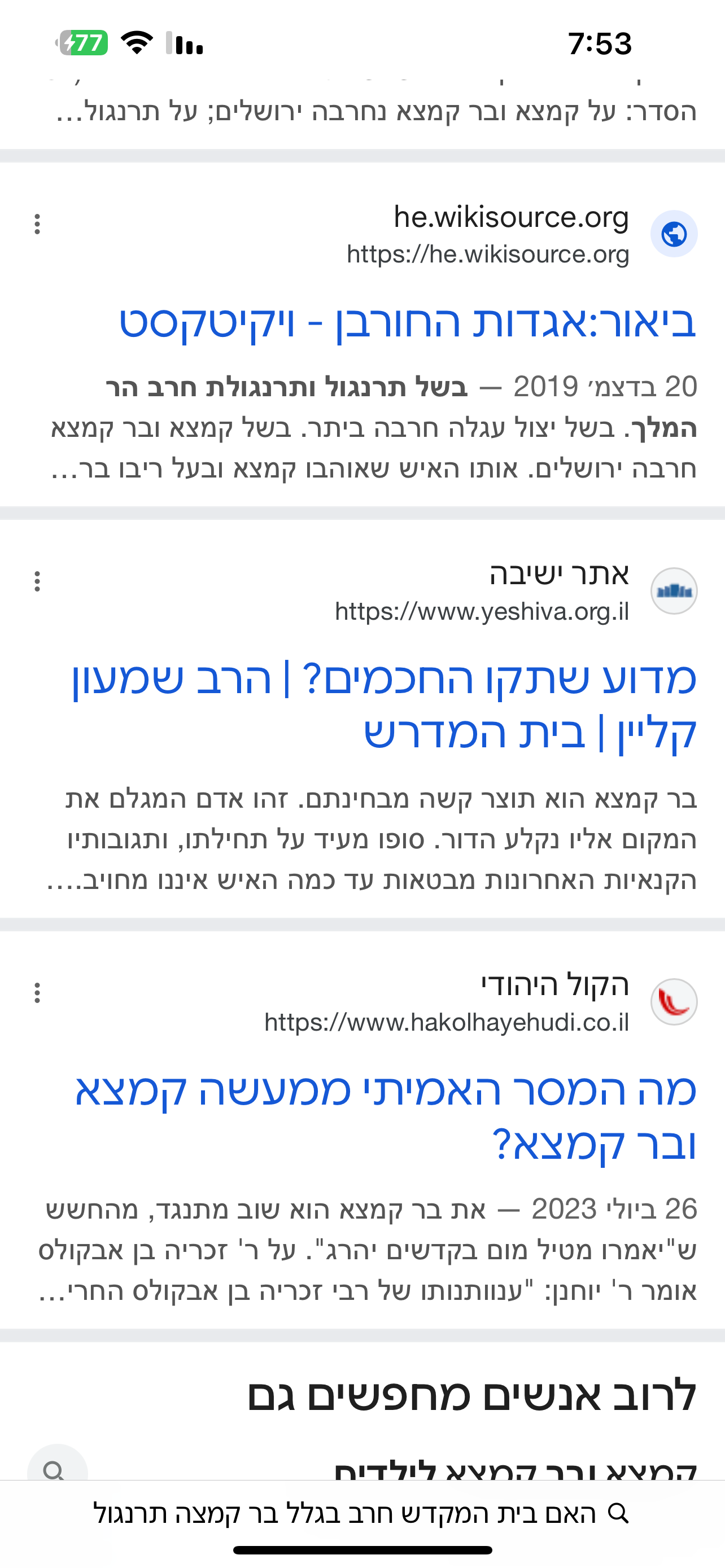Open the overflow menu for he.wikisource.org result
Screen dimensions: 725x1568
click(38, 224)
